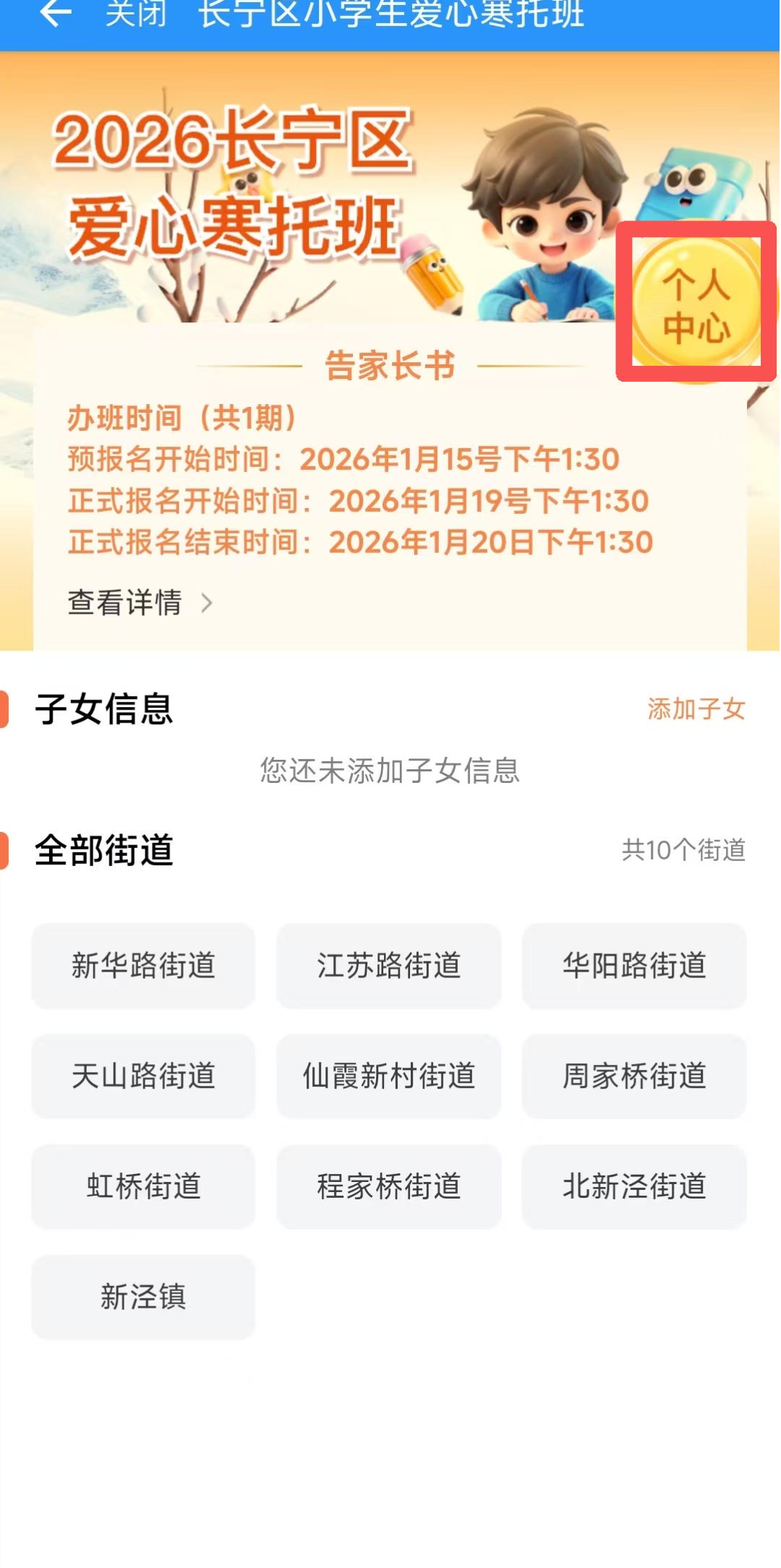Tap 北新泾街道
This screenshot has height=1568, width=781.
click(x=634, y=1186)
